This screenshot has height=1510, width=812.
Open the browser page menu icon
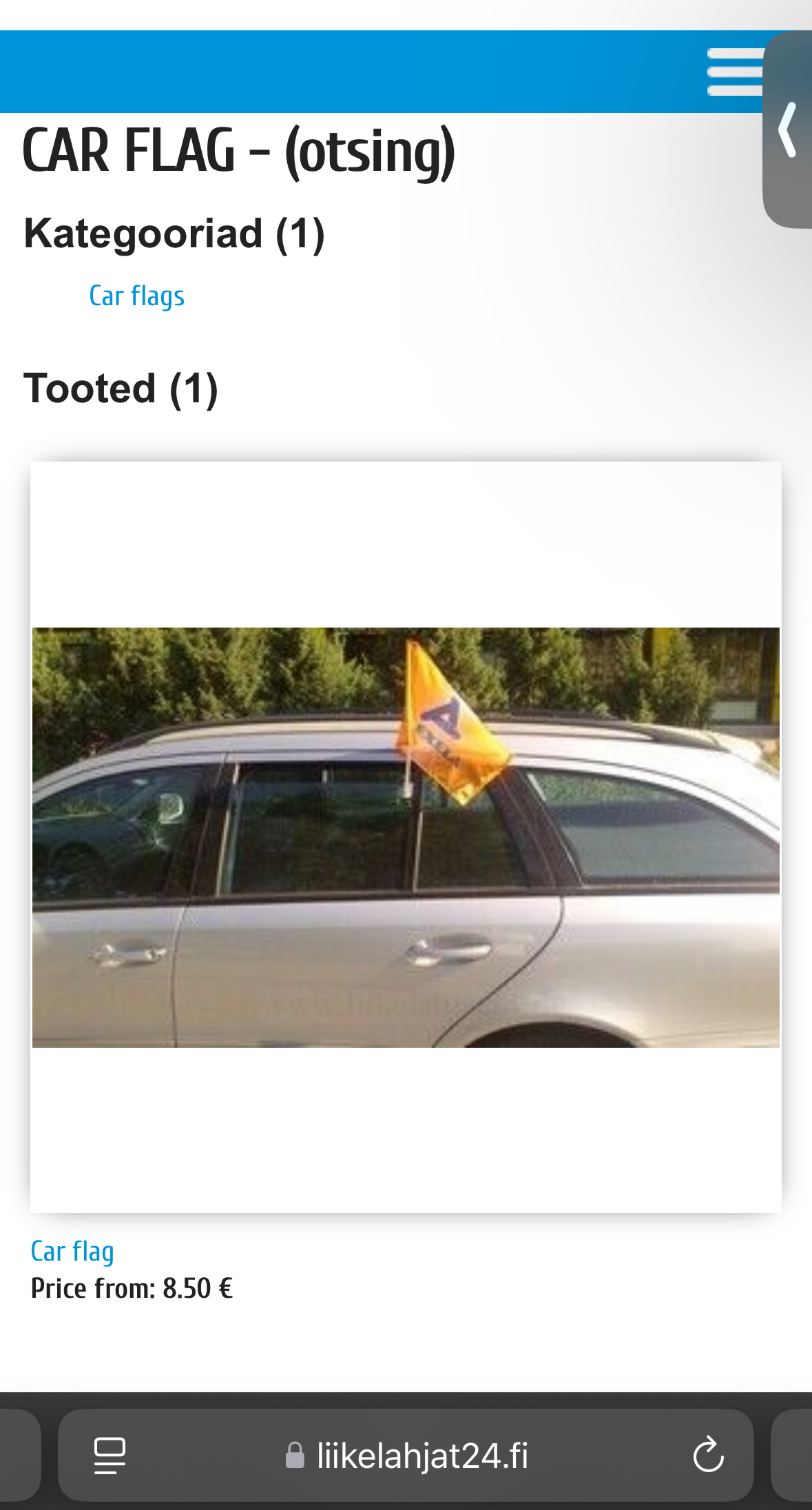[110, 1456]
